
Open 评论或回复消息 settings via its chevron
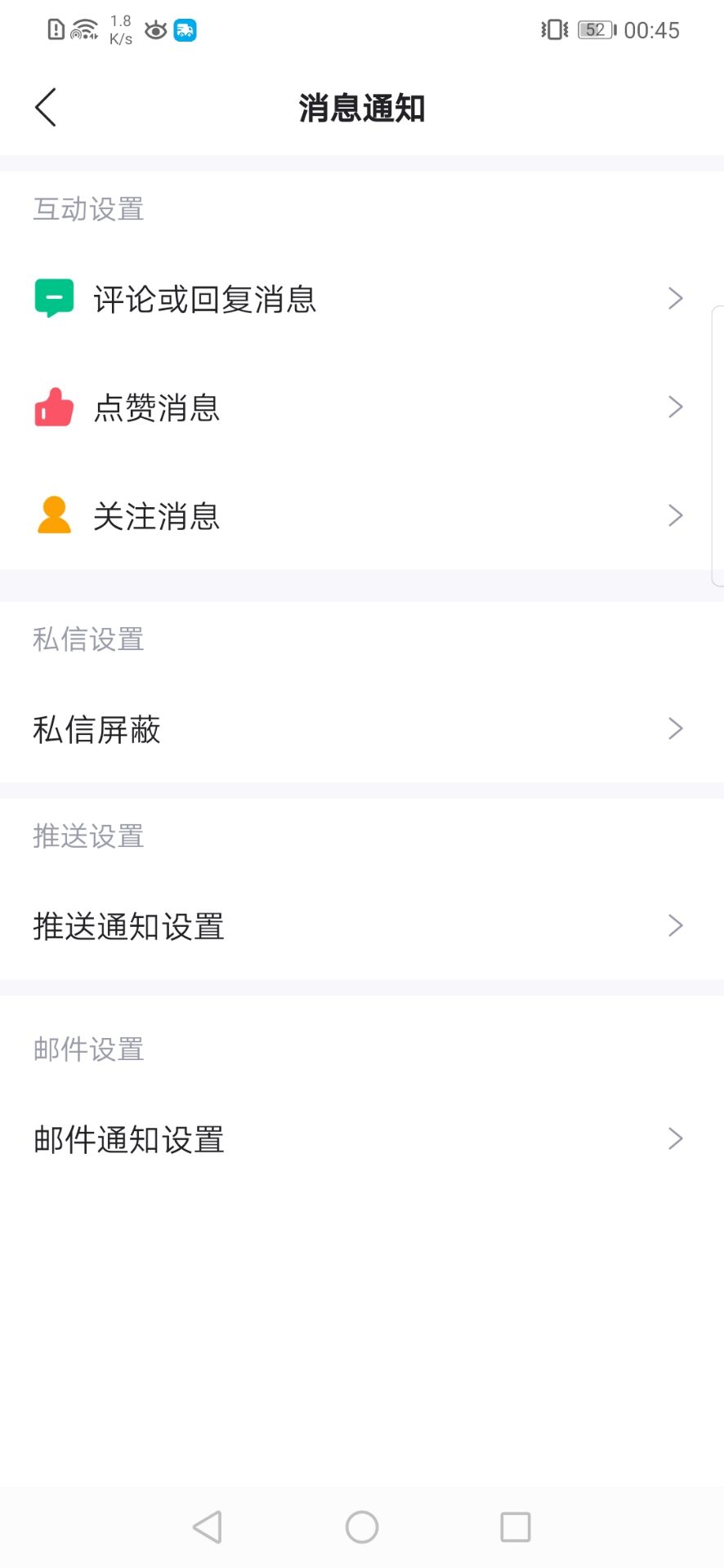(x=675, y=297)
